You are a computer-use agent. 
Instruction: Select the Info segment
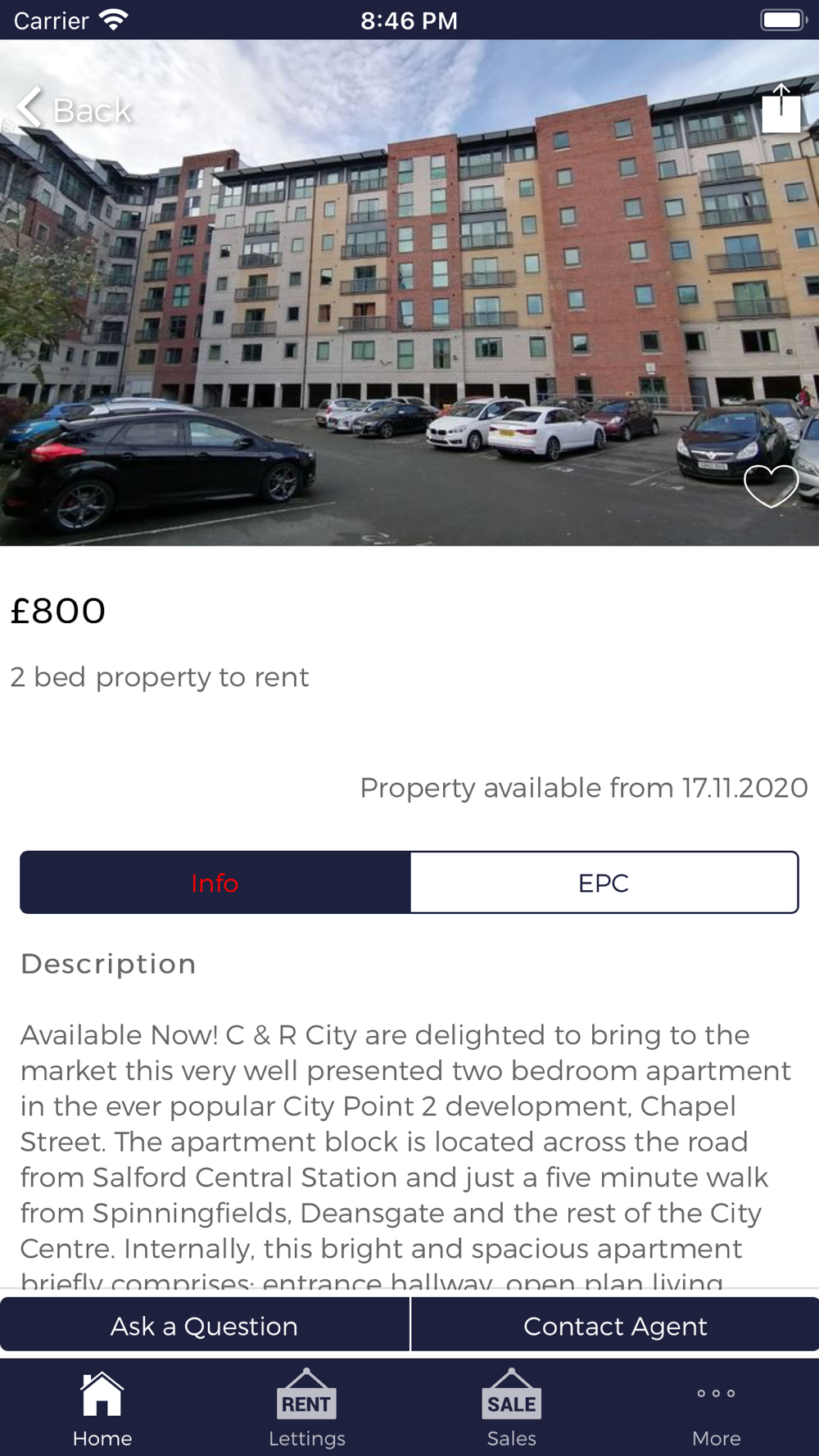(x=215, y=883)
